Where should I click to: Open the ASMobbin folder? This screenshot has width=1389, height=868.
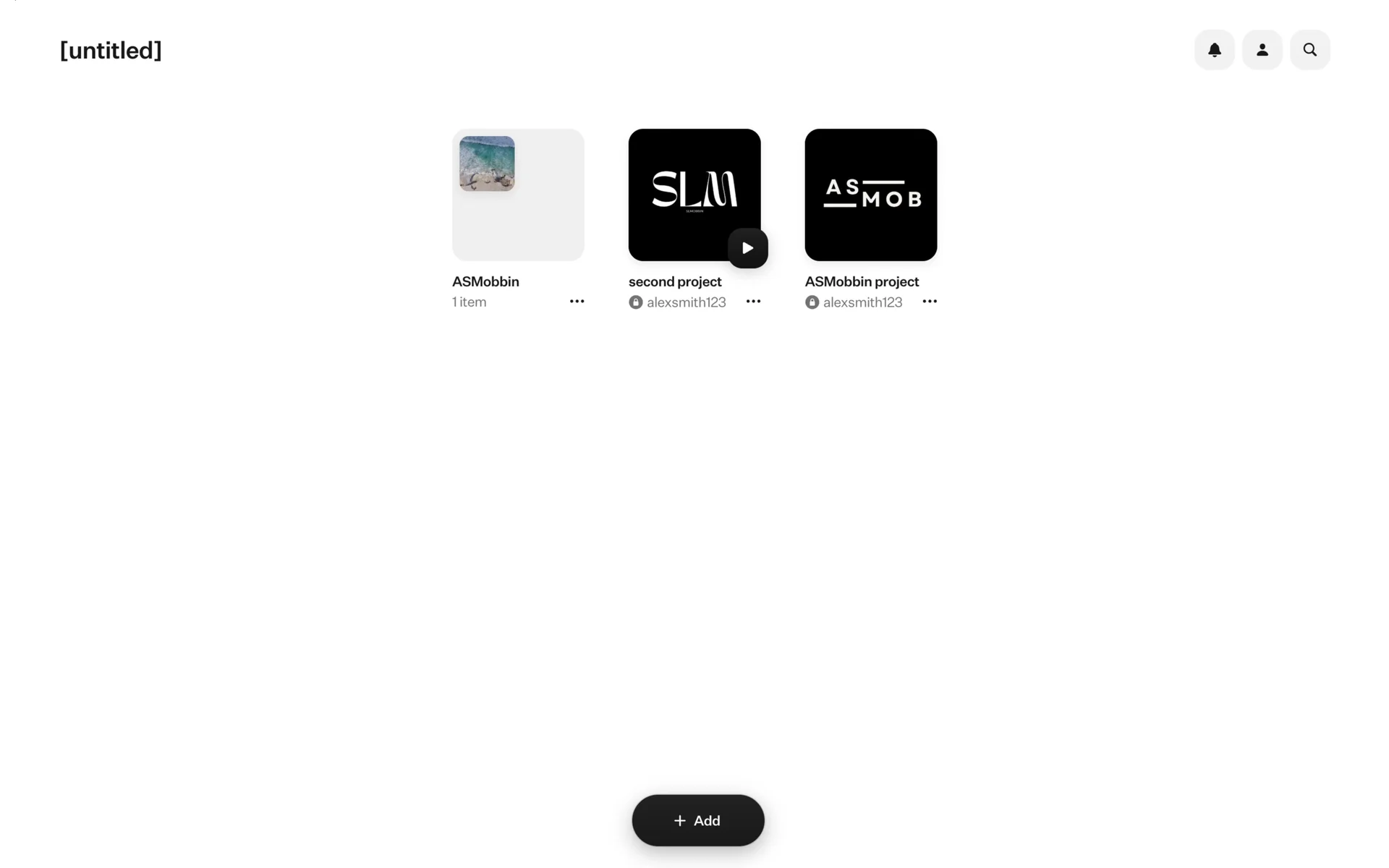pos(518,195)
